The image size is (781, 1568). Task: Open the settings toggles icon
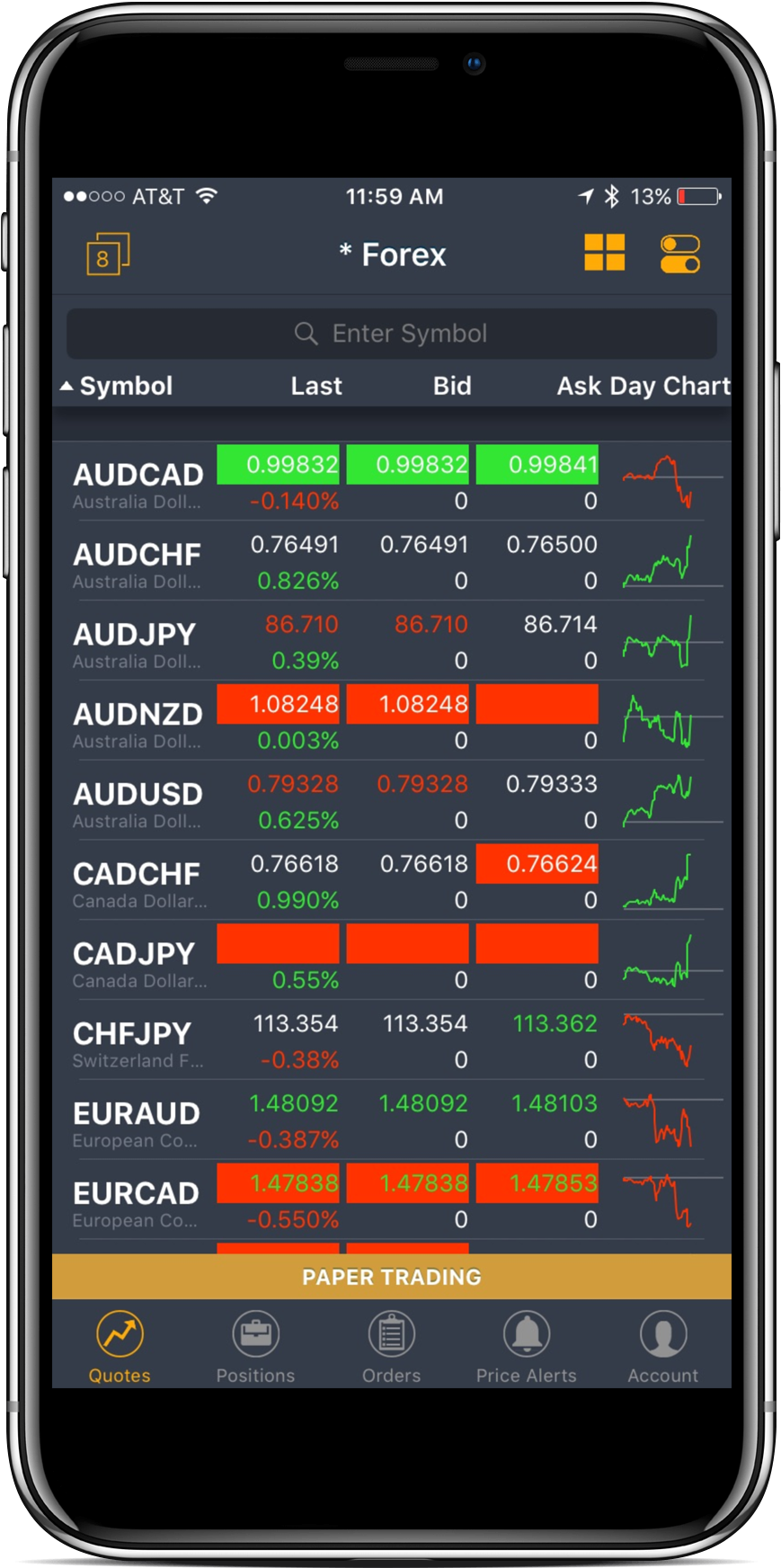680,254
